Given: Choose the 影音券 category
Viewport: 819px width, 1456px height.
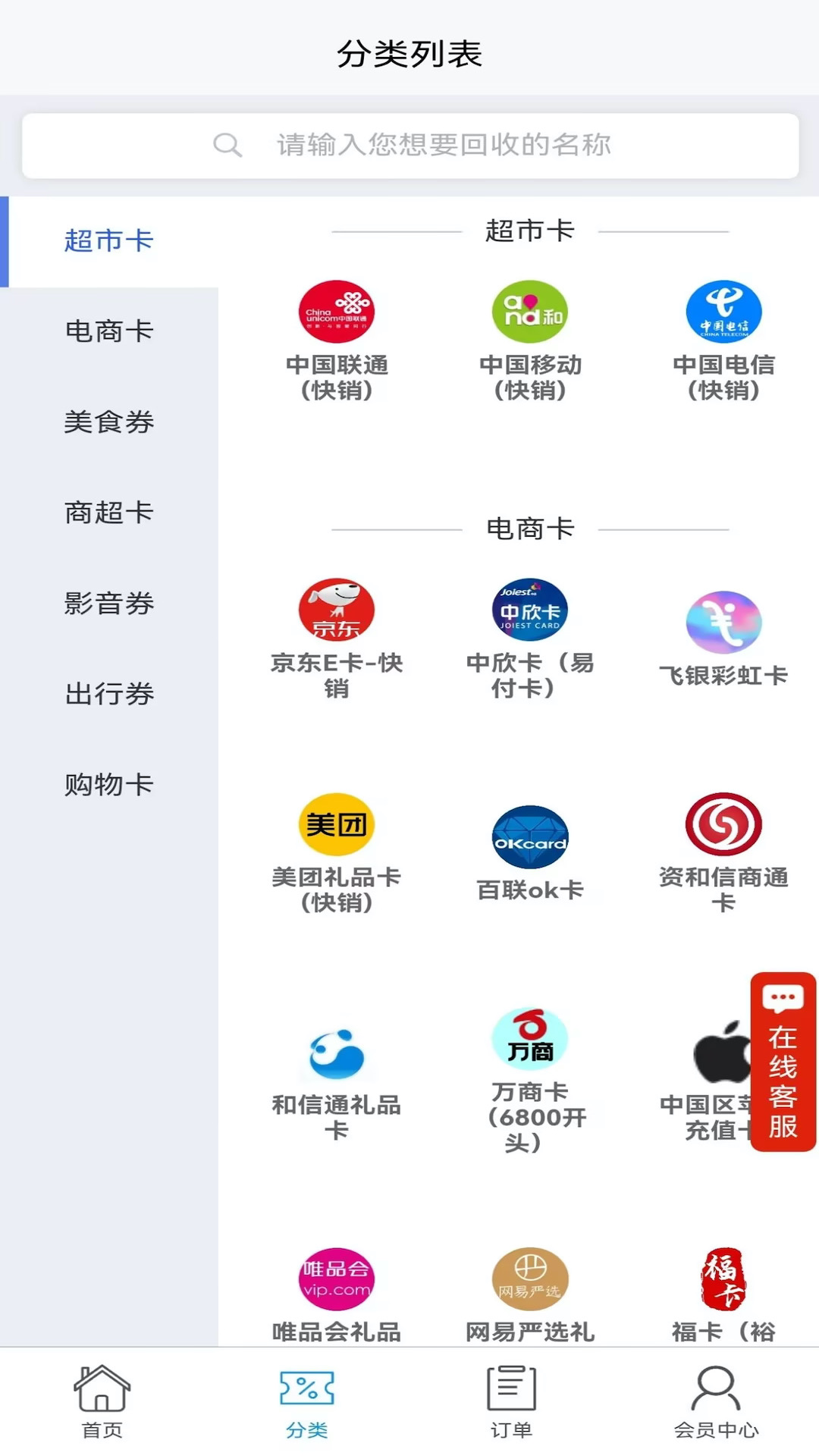Looking at the screenshot, I should click(x=109, y=604).
